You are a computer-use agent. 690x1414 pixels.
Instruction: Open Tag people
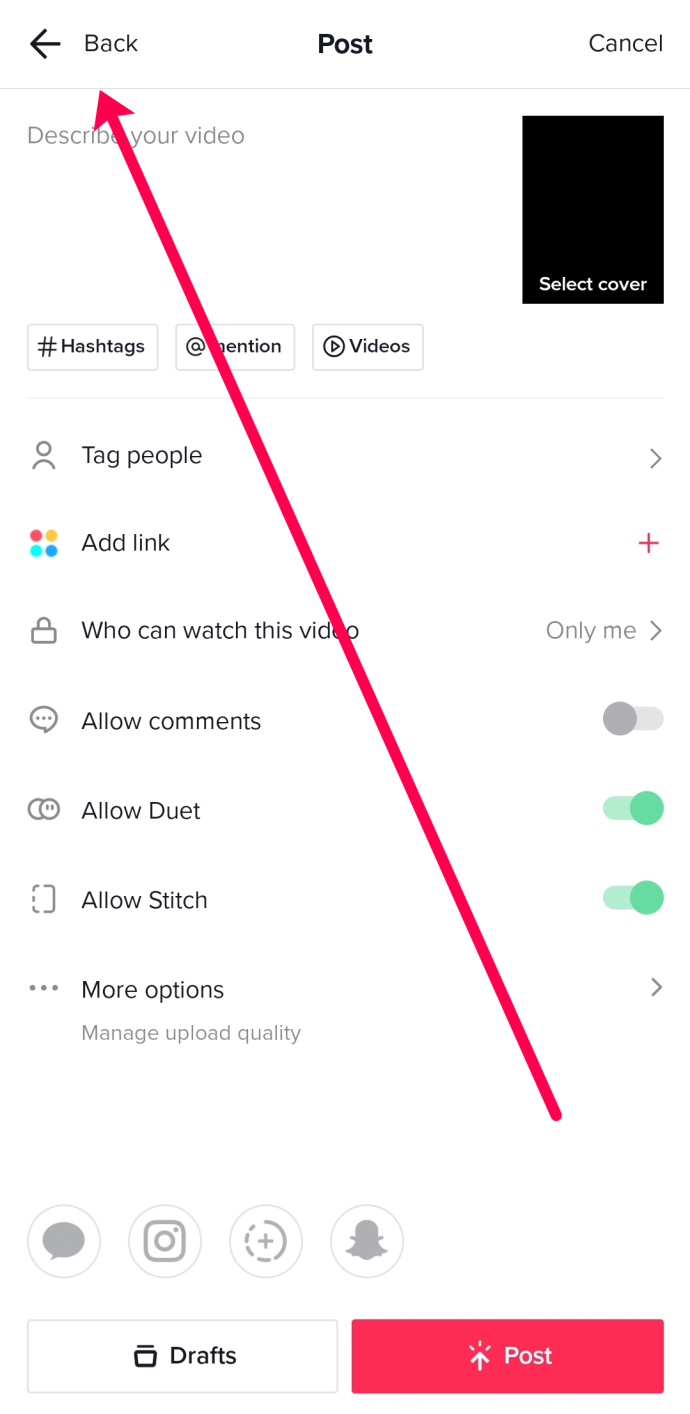(x=345, y=456)
